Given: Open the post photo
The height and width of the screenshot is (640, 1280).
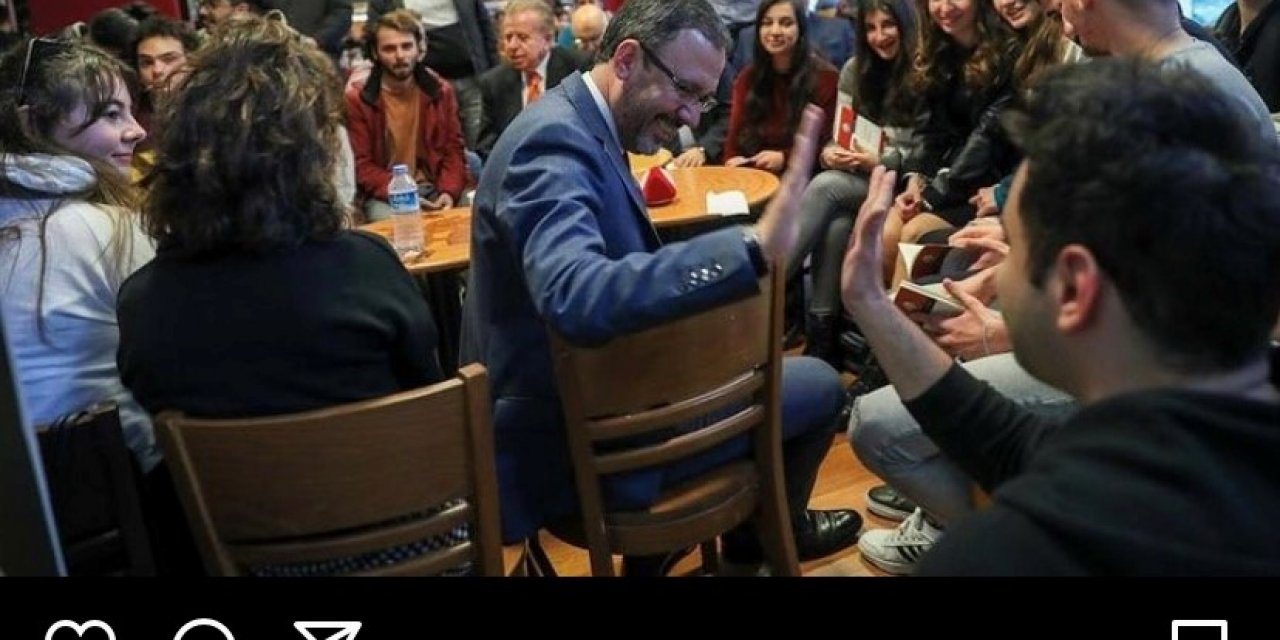Looking at the screenshot, I should pyautogui.click(x=640, y=288).
